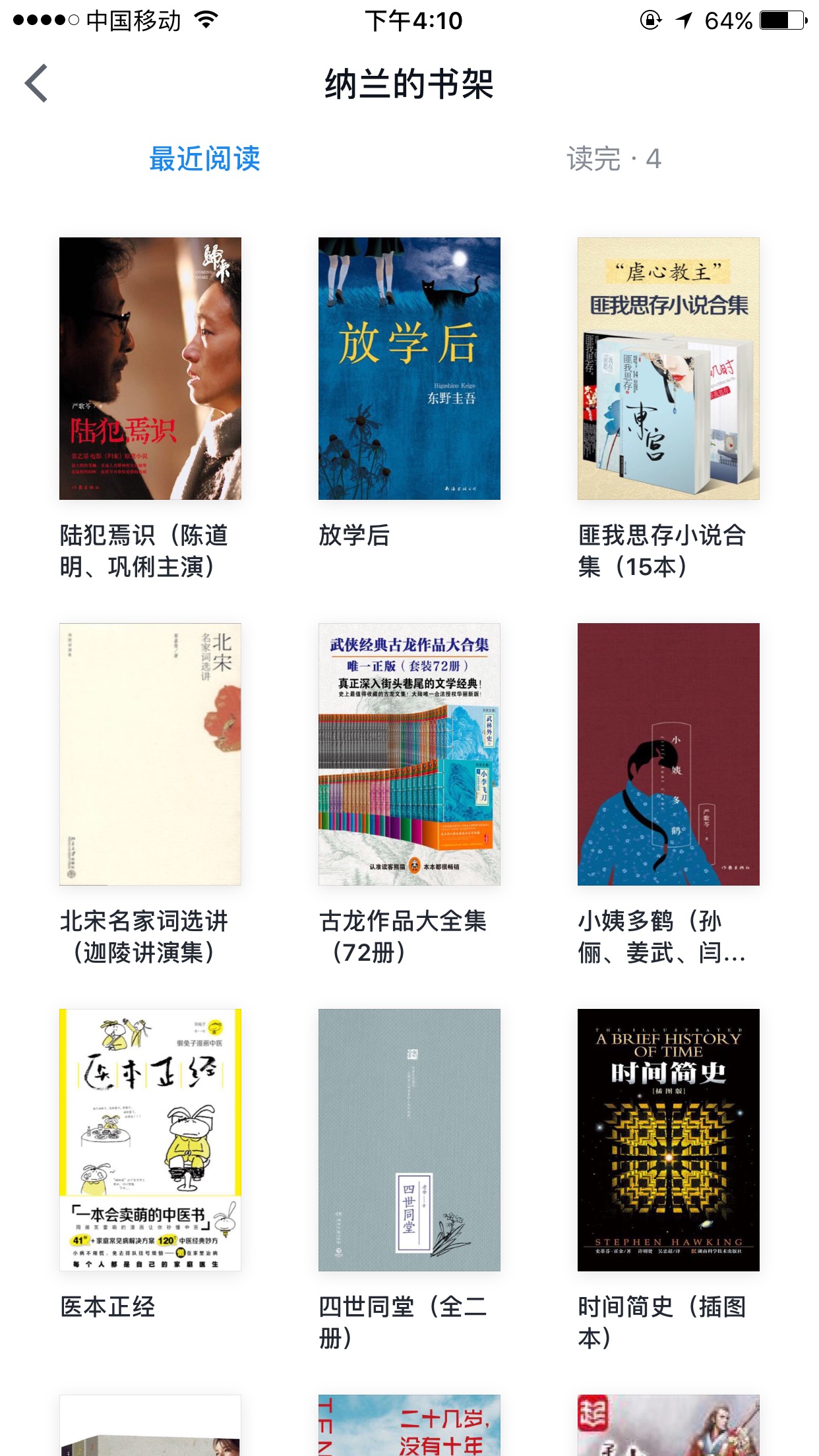Open 北宋名家词选讲（迦陵讲演集）
Screen dimensions: 819x1456
pyautogui.click(x=150, y=754)
